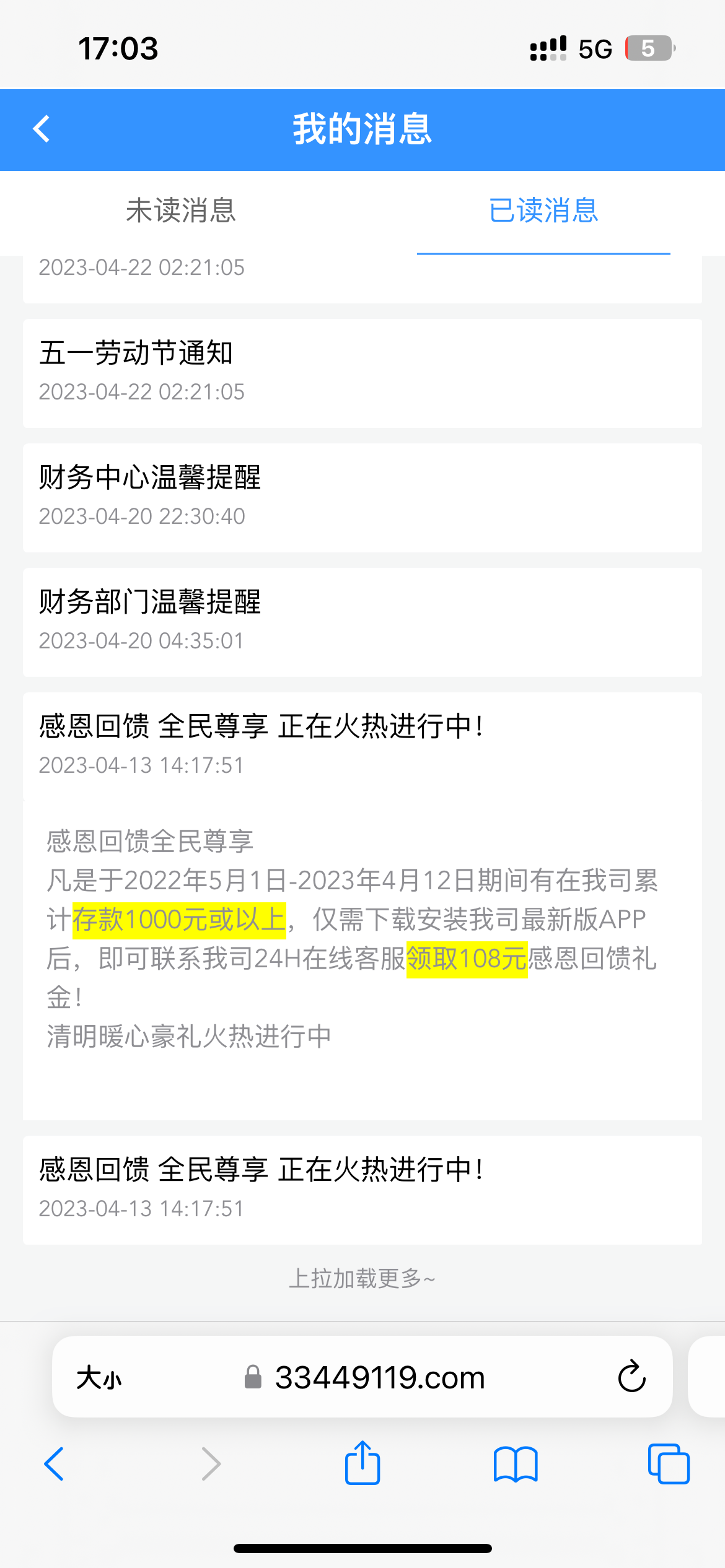Tap the highlighted 领取108元 text
Image resolution: width=725 pixels, height=1568 pixels.
(466, 959)
